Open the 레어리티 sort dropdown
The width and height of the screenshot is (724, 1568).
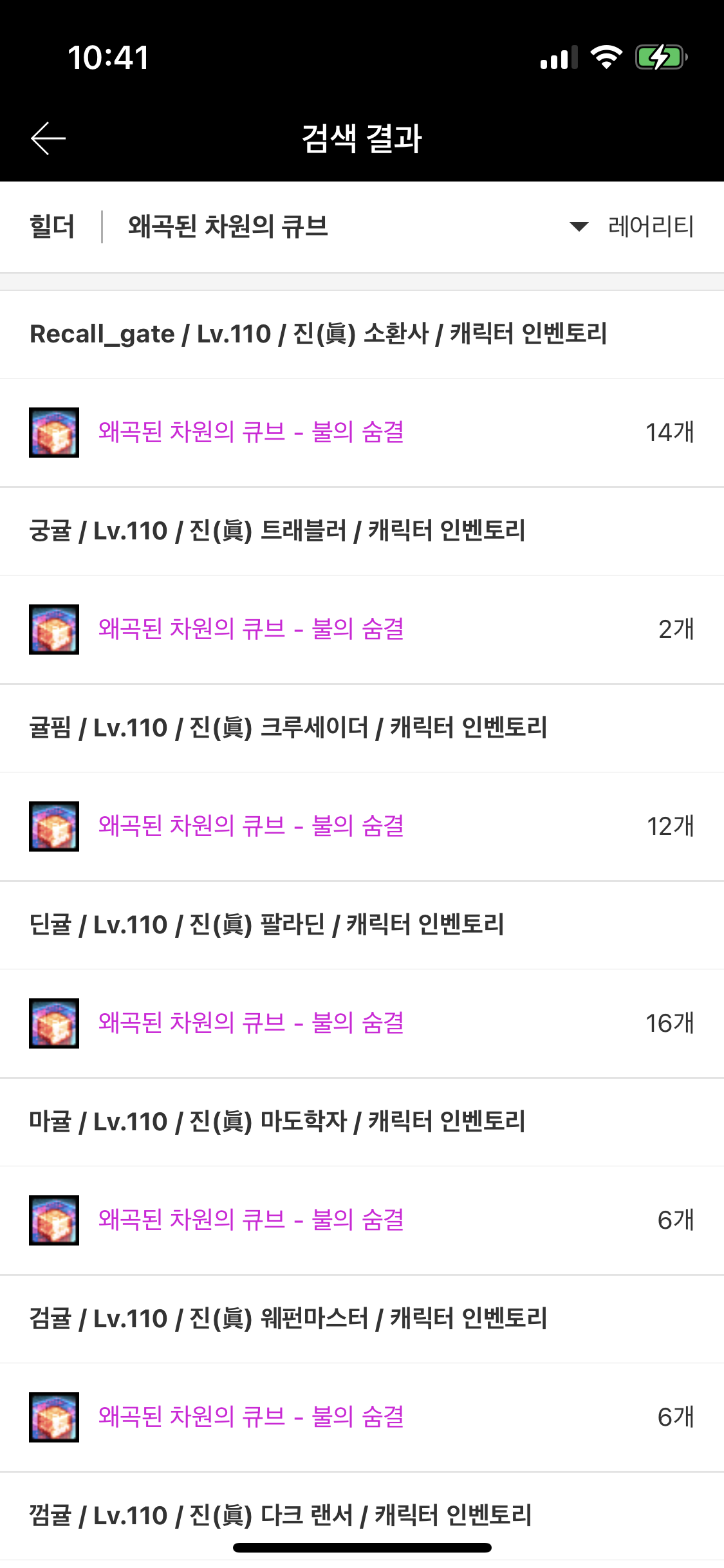click(632, 227)
